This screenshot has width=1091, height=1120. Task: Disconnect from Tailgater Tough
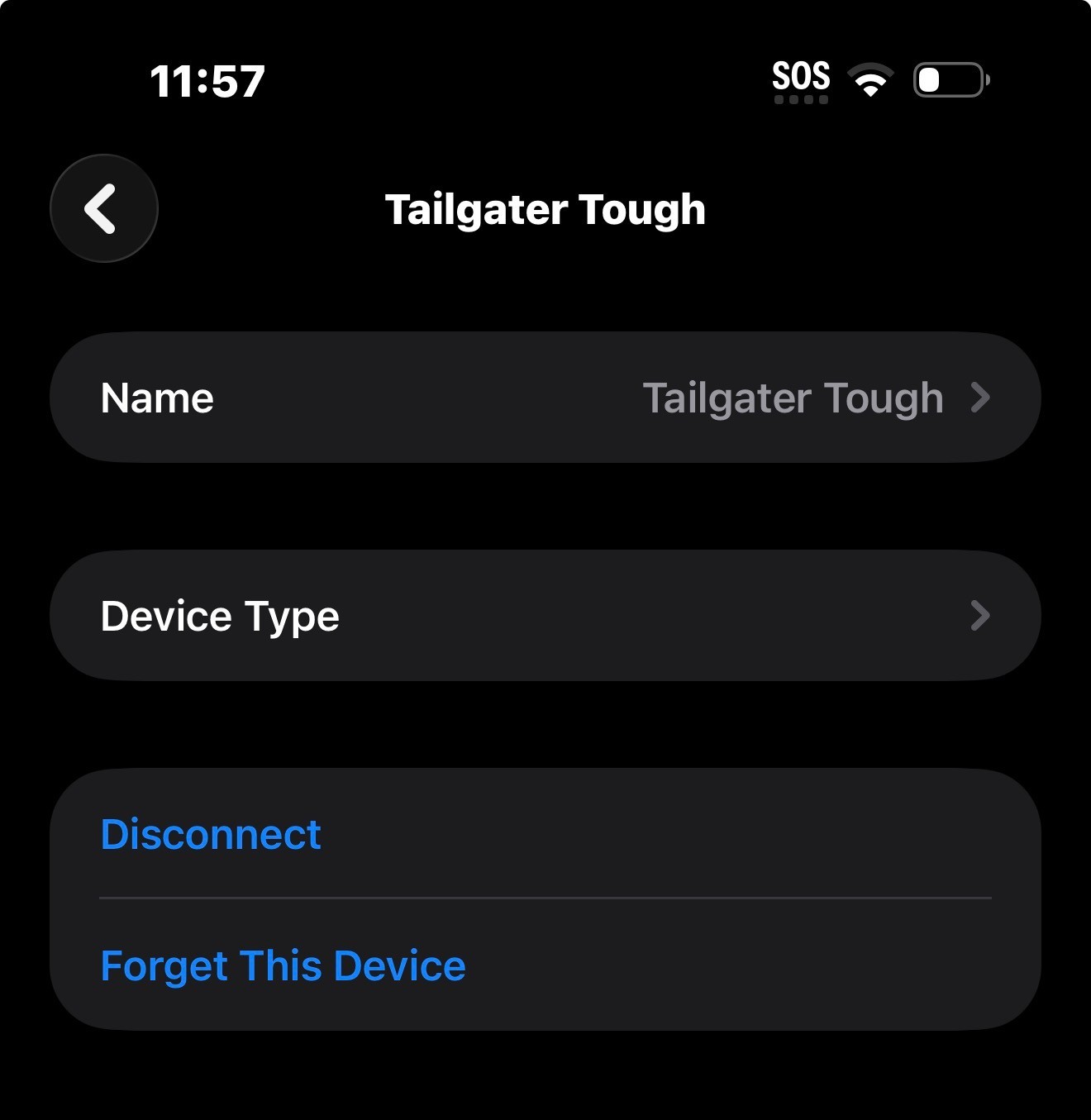tap(545, 833)
